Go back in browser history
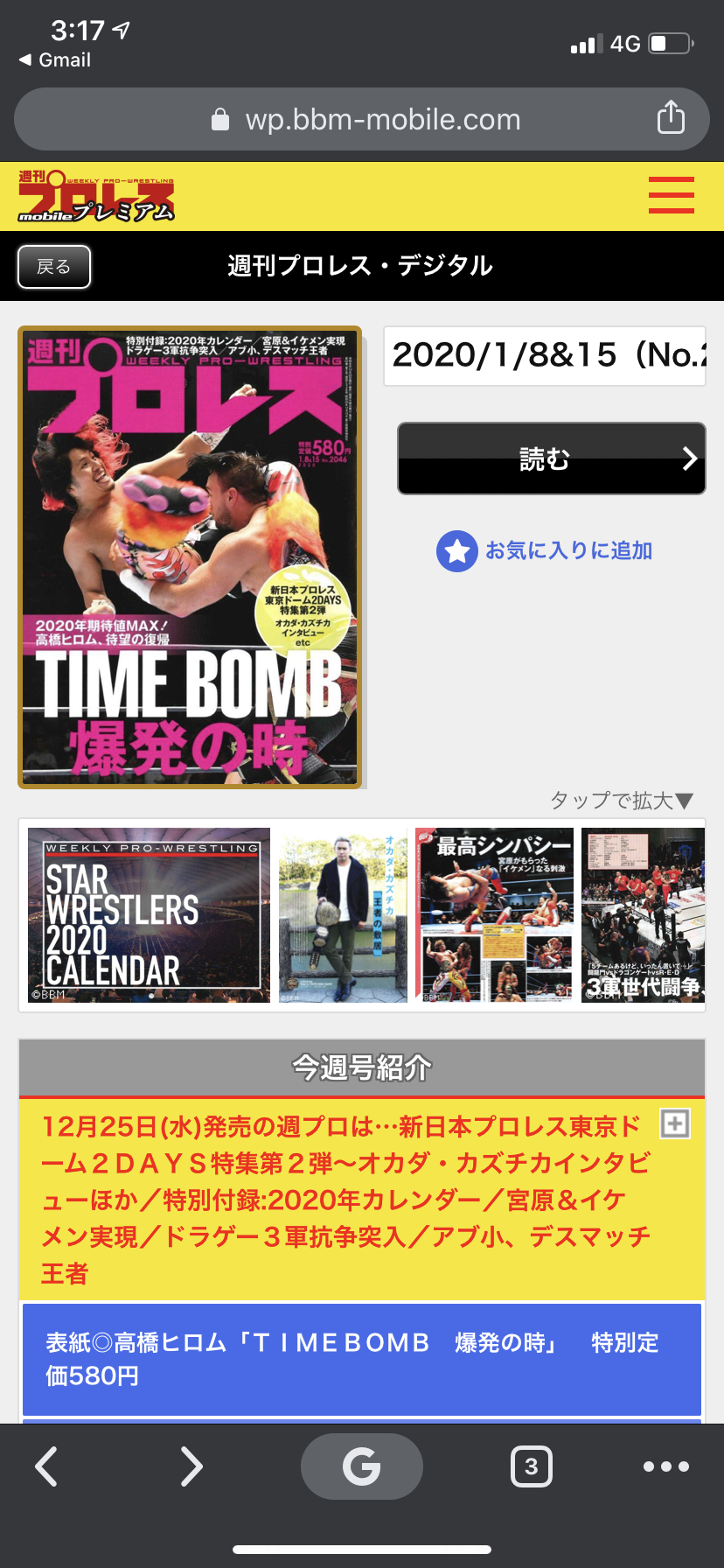This screenshot has width=724, height=1568. click(45, 1466)
